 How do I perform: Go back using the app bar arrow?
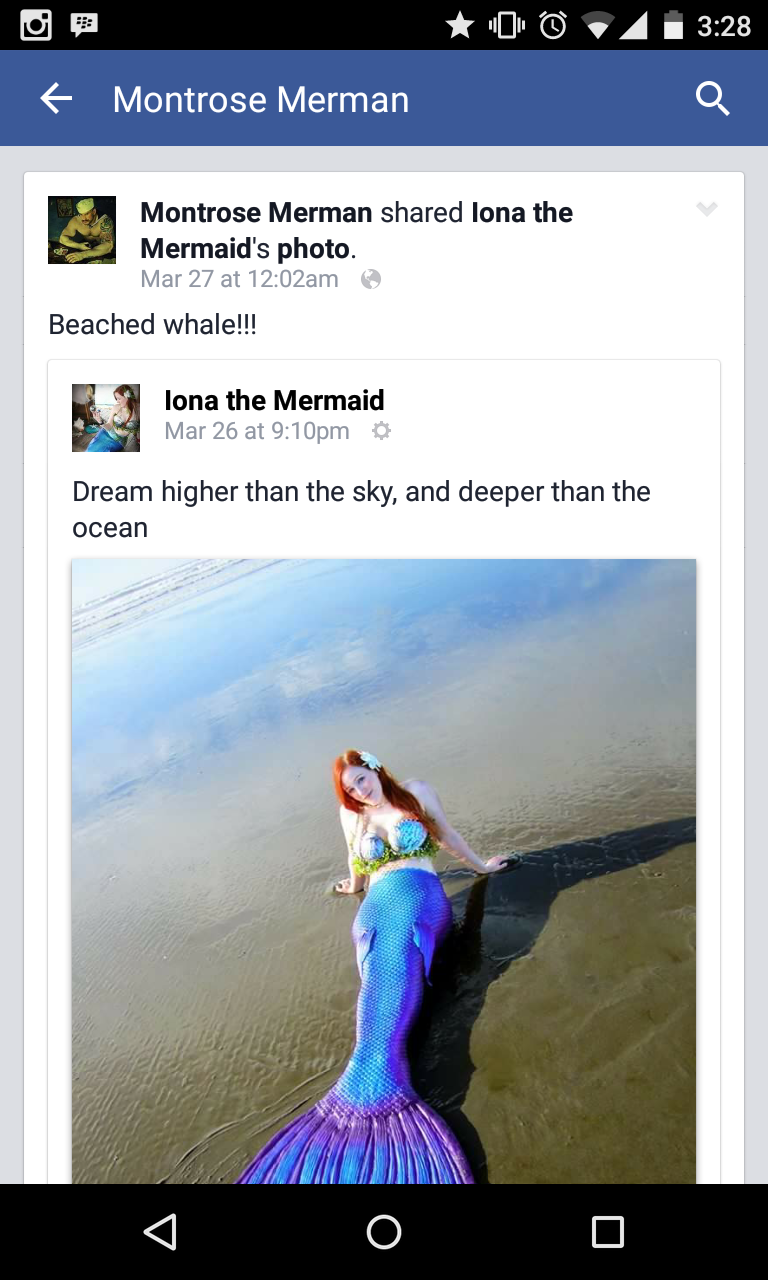[x=56, y=98]
